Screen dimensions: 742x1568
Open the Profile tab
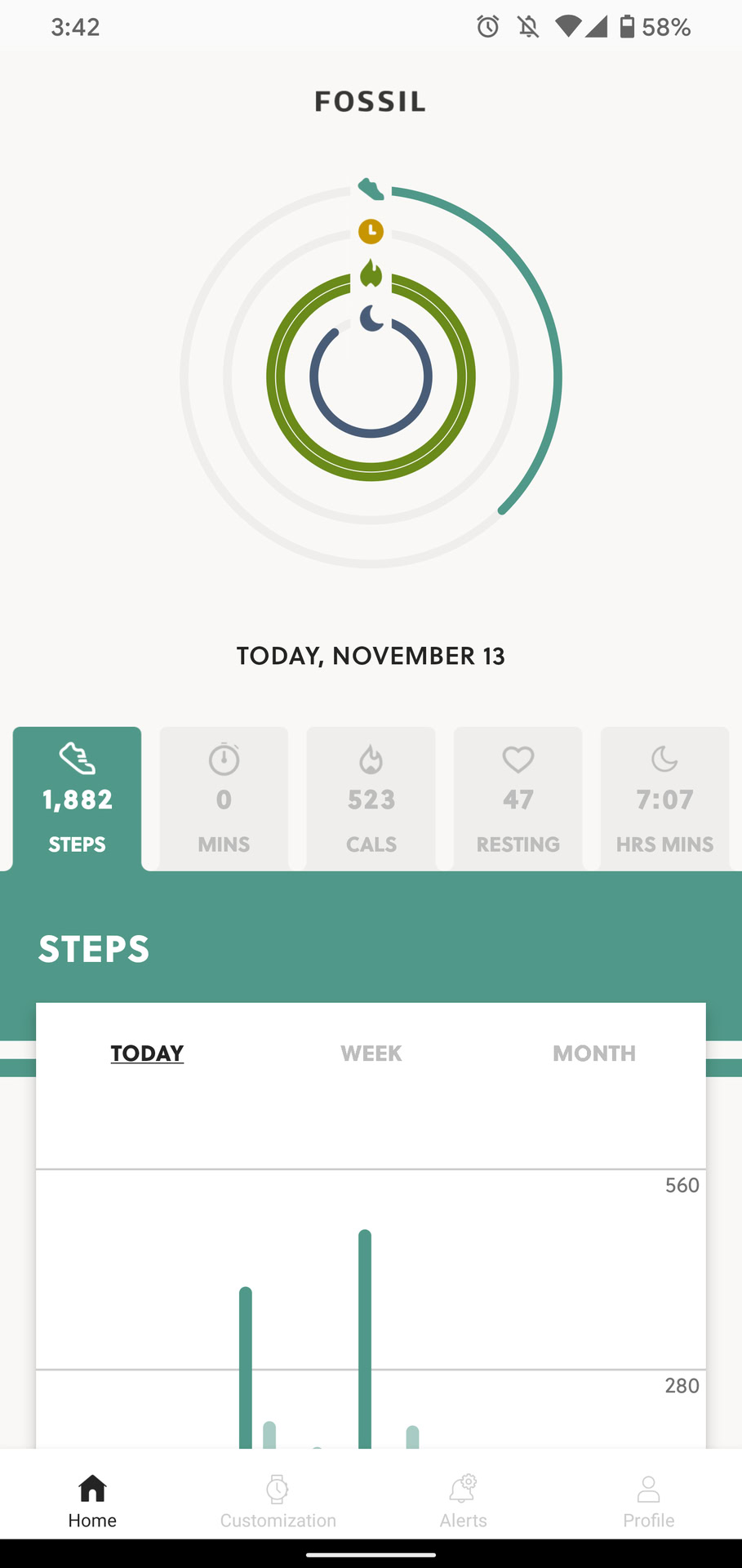pos(648,1501)
